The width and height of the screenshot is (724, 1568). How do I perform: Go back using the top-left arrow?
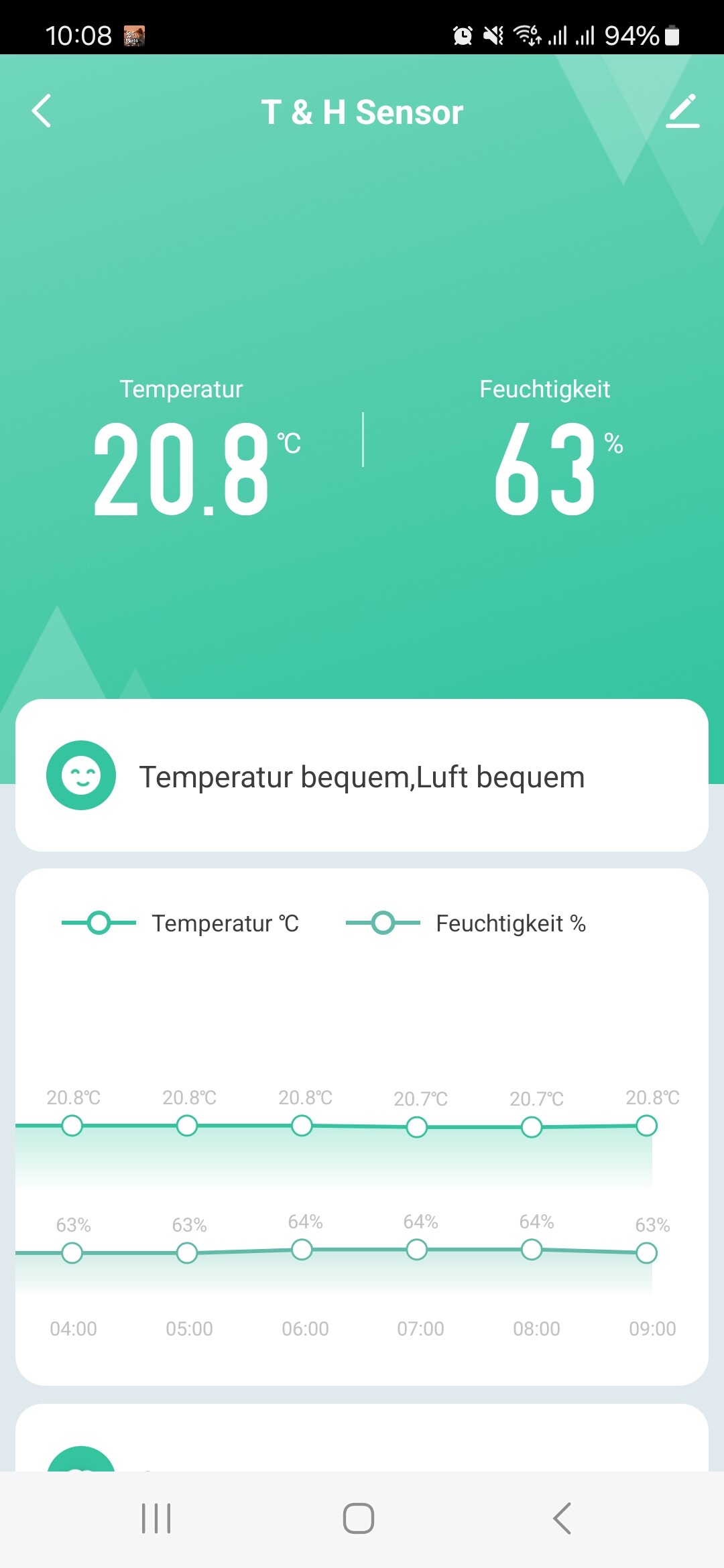pyautogui.click(x=42, y=111)
